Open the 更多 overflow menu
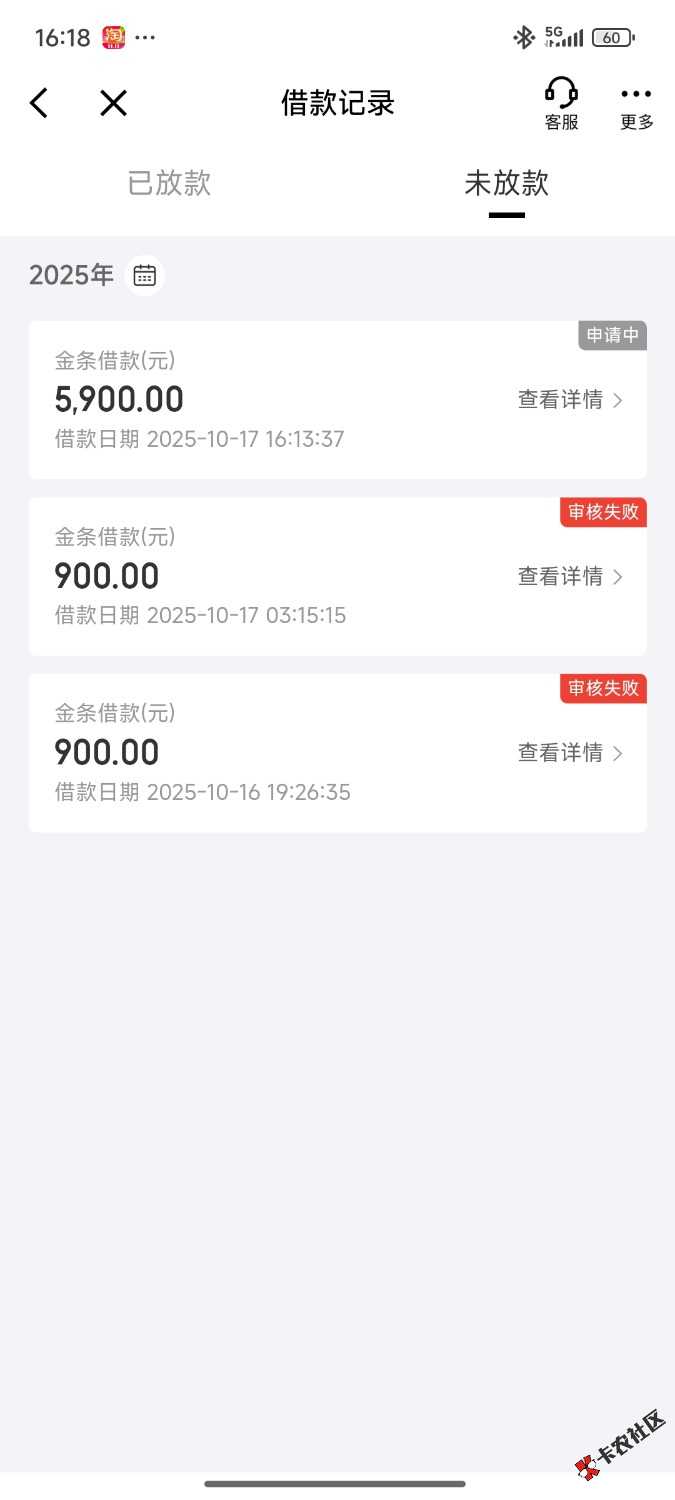The image size is (675, 1500). (x=636, y=104)
